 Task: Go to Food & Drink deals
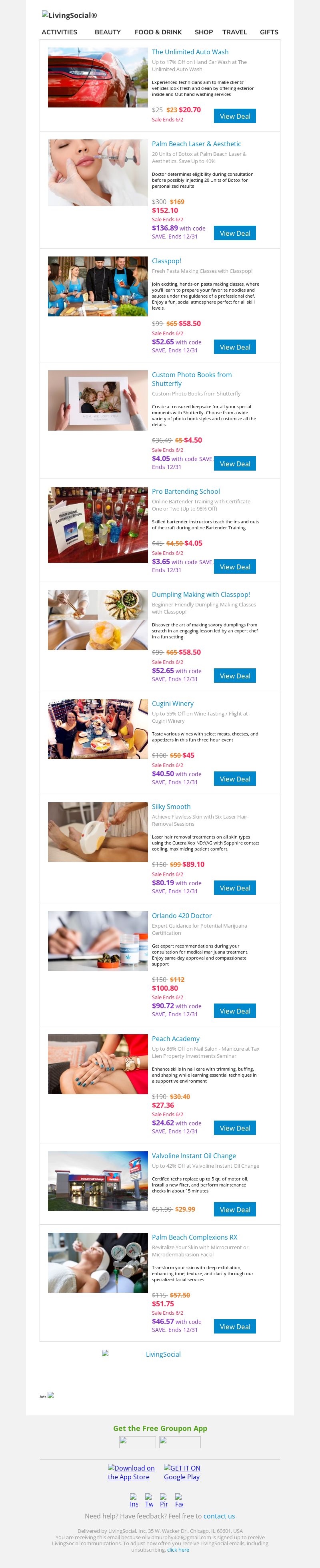pos(158,32)
